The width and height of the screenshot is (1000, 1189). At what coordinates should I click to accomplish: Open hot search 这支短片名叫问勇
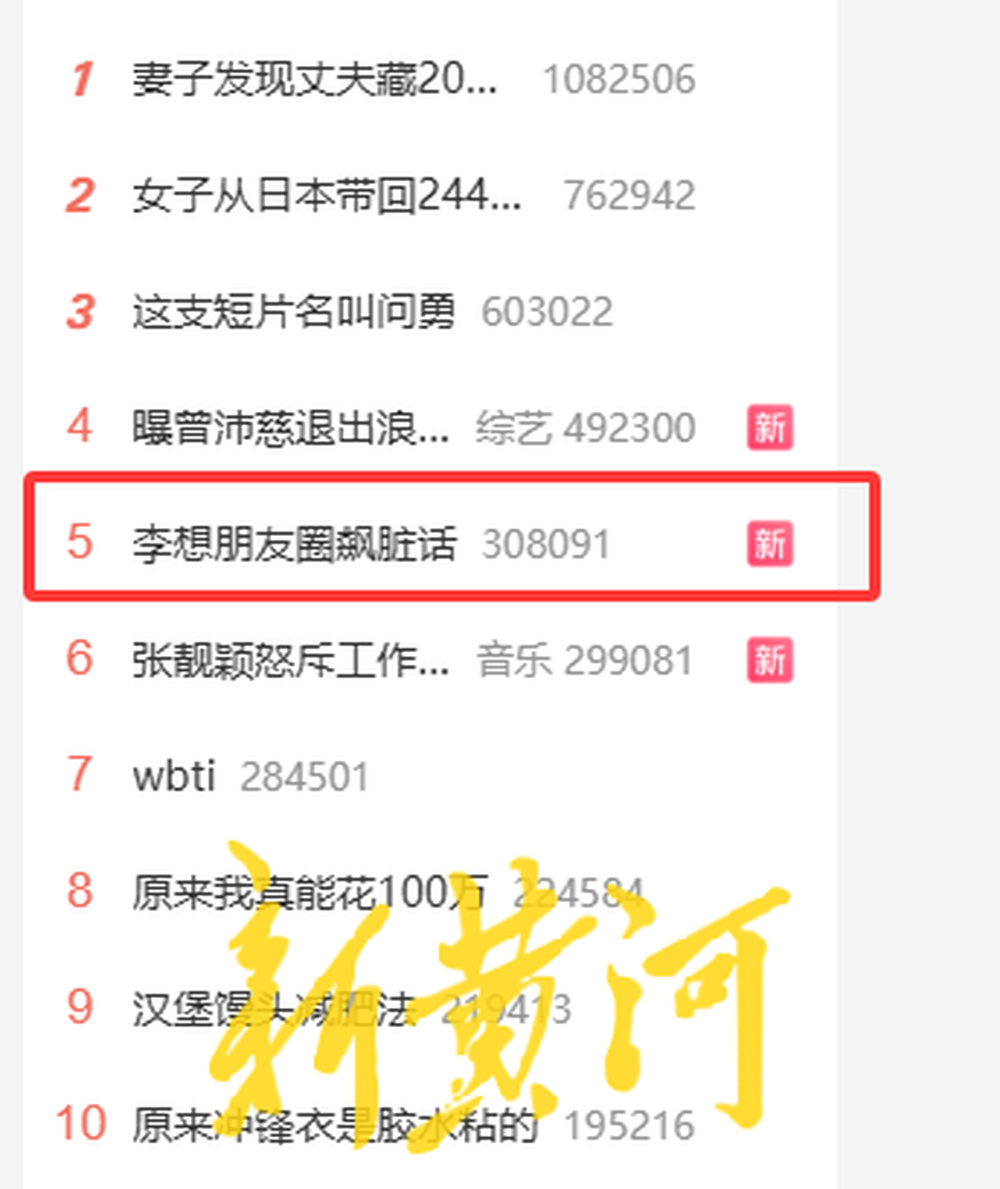[294, 312]
